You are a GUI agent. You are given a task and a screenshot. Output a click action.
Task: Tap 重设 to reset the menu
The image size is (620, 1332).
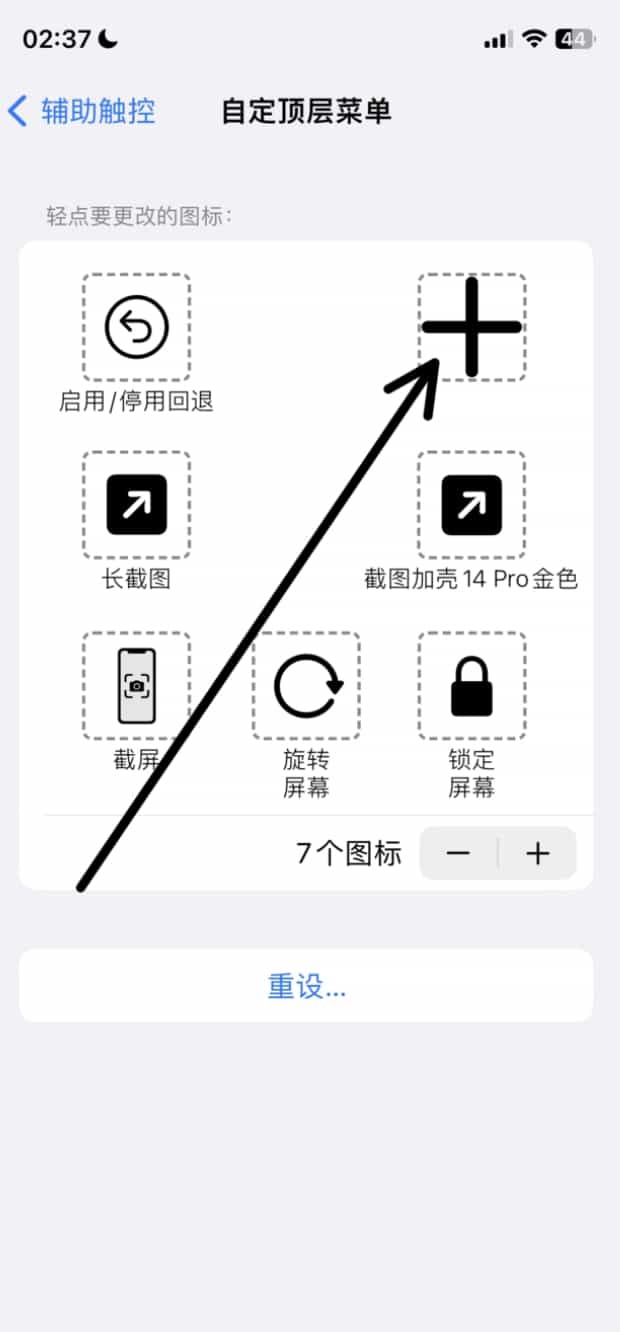[306, 987]
